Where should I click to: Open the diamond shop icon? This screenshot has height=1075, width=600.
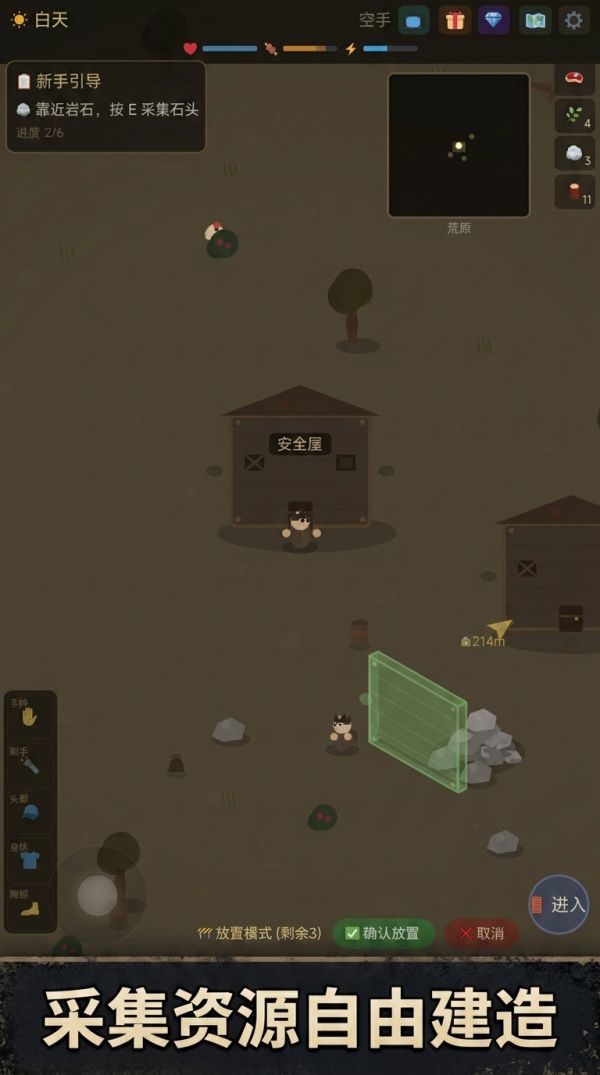point(494,20)
